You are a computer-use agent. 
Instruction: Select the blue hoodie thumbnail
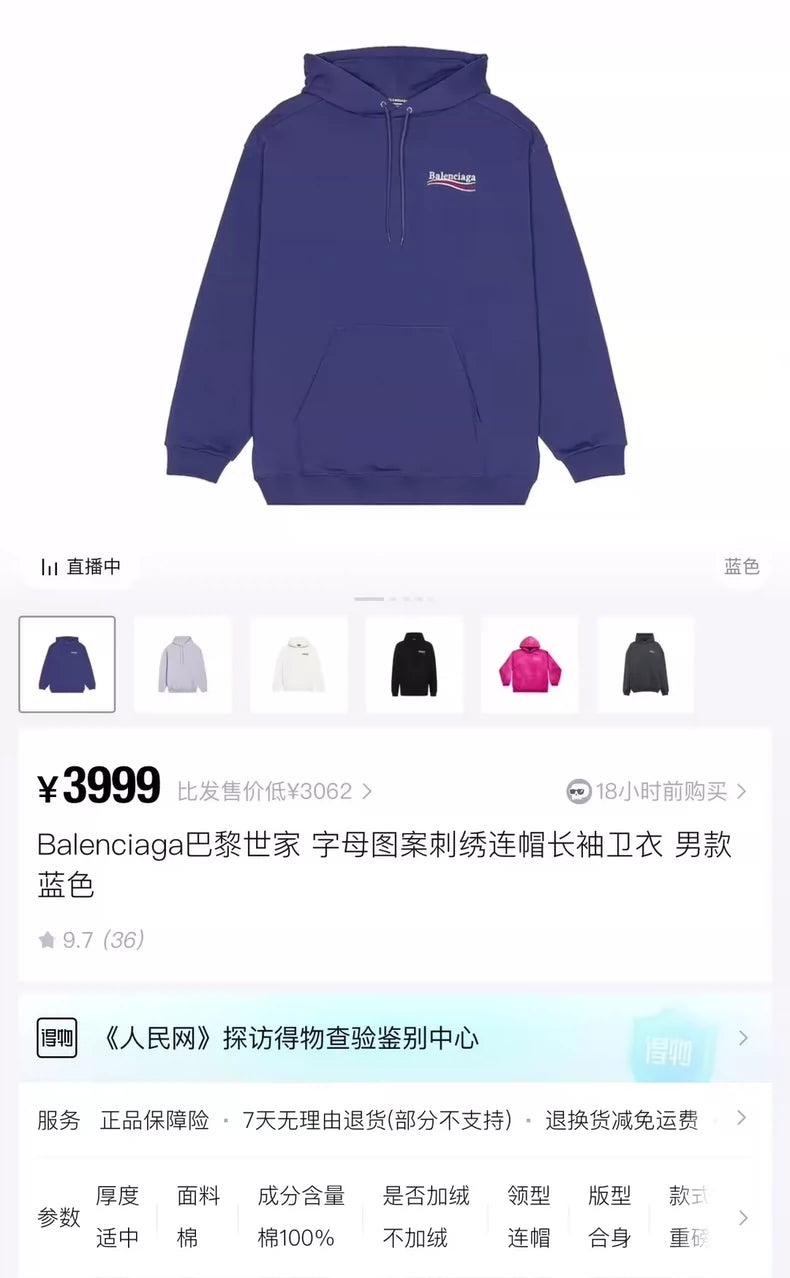click(67, 664)
